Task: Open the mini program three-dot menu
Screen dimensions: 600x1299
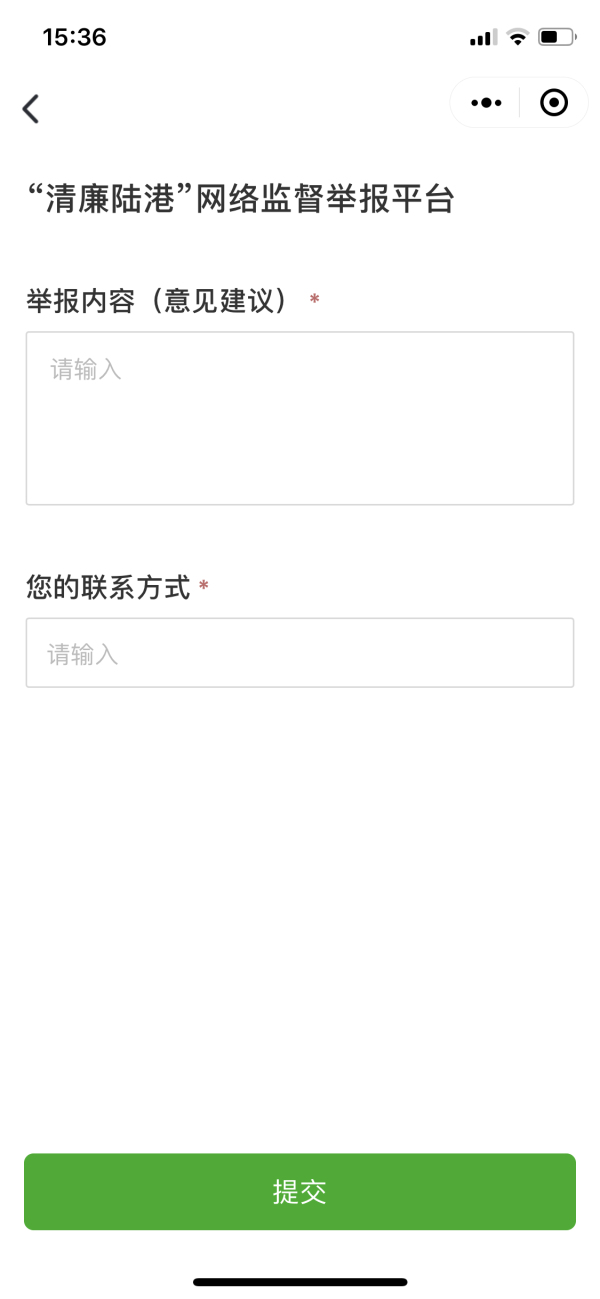Action: coord(486,103)
